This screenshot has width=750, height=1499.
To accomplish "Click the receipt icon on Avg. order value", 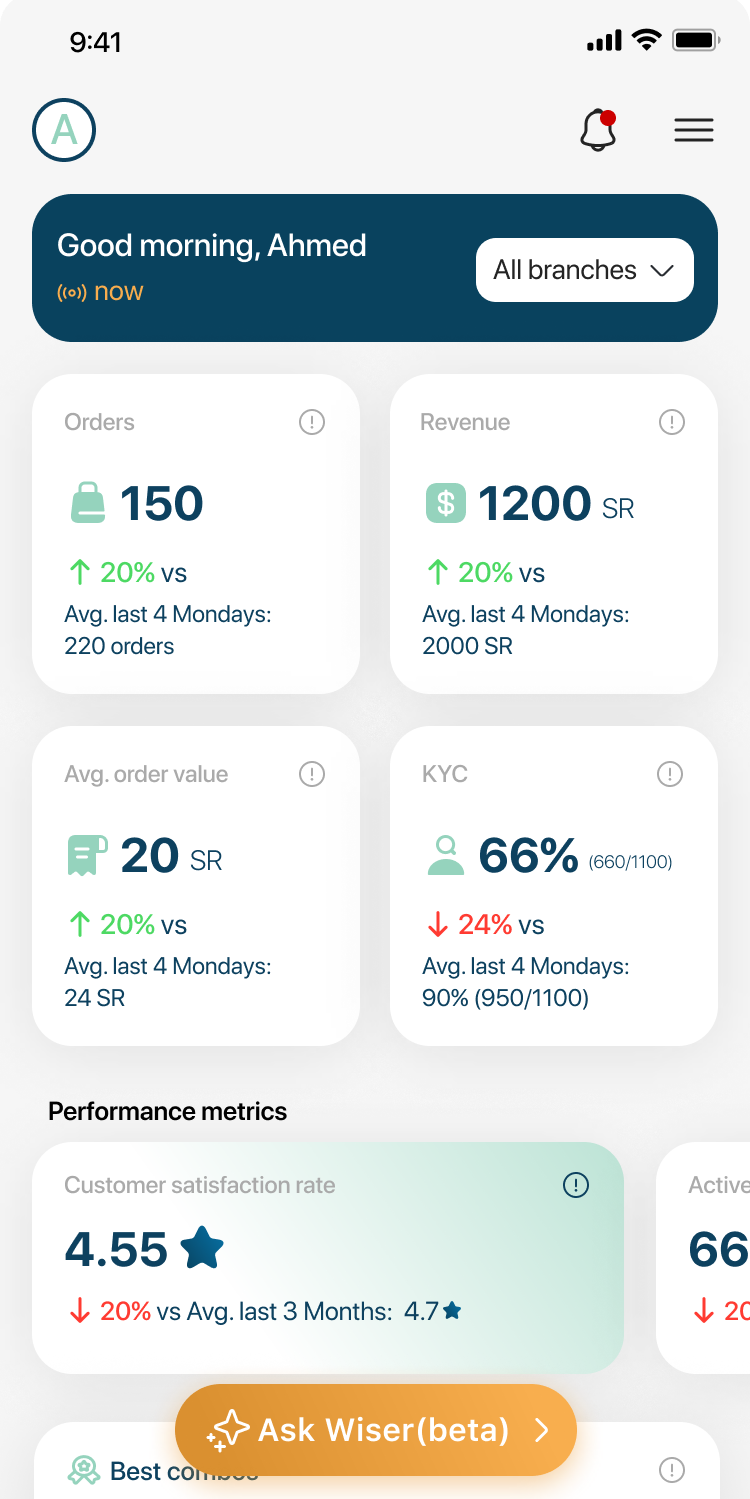I will (86, 856).
